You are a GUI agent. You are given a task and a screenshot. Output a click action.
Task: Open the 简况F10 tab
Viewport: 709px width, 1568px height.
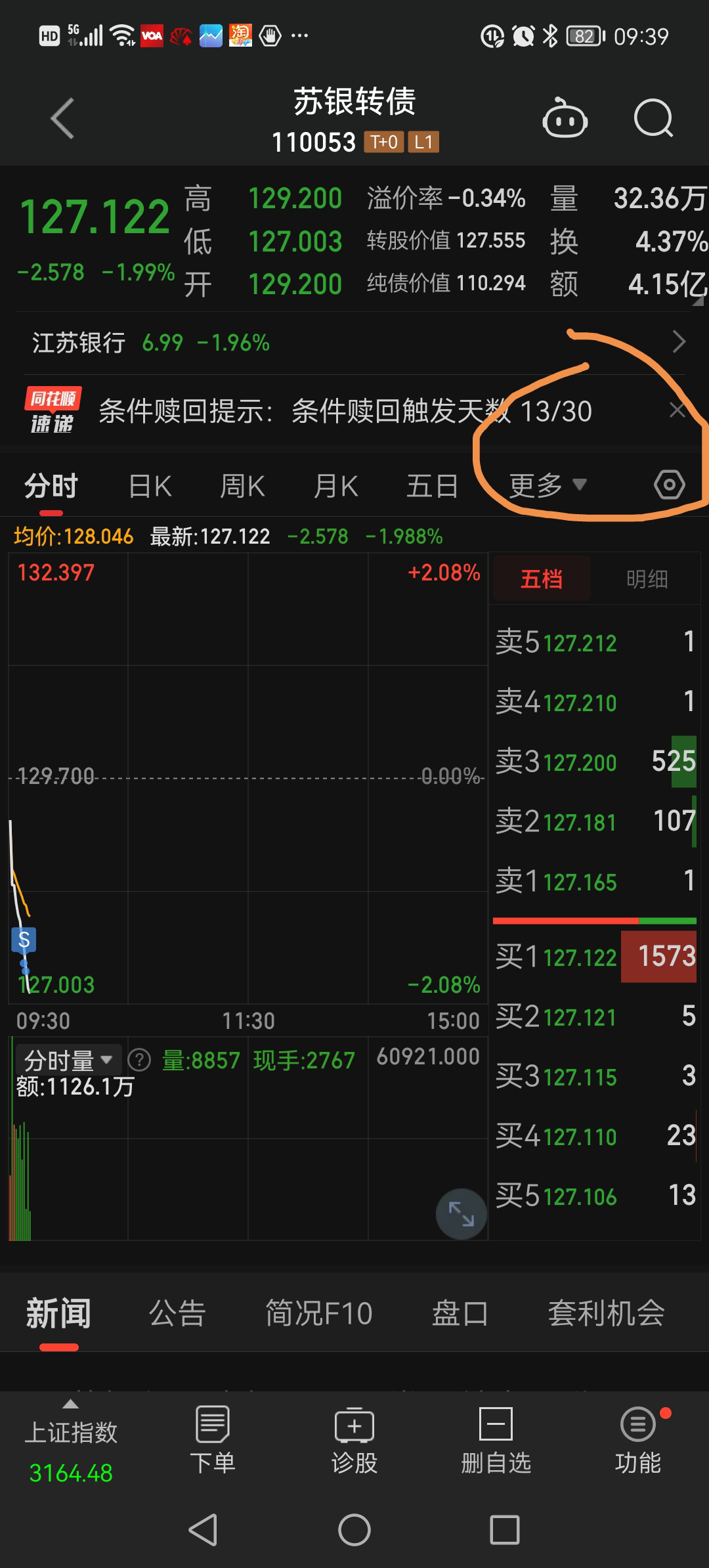click(319, 1314)
